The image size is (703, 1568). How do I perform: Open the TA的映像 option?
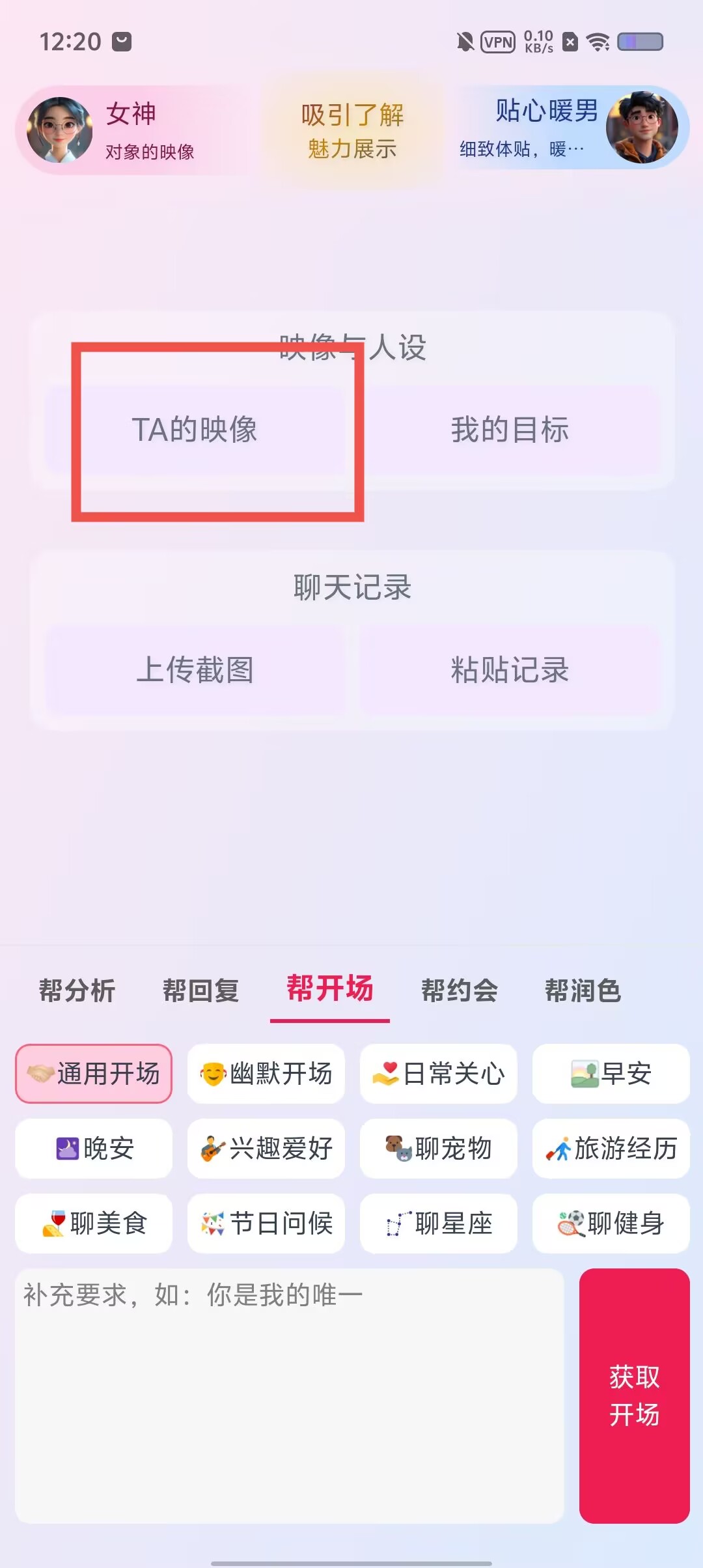195,430
